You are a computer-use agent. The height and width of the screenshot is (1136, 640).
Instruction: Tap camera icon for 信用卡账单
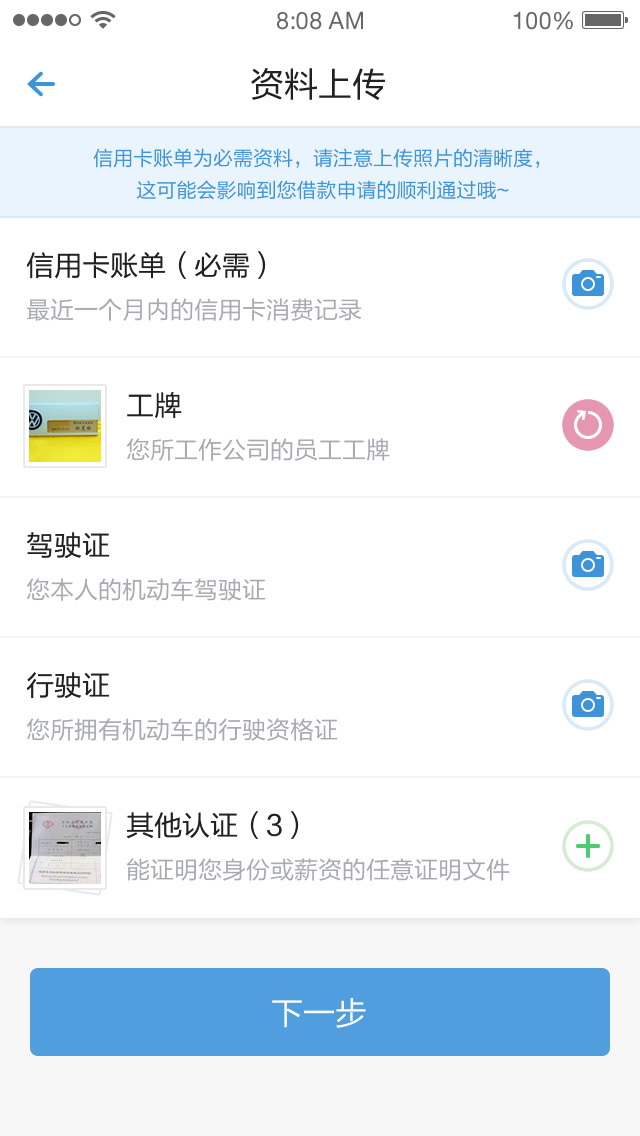(587, 284)
